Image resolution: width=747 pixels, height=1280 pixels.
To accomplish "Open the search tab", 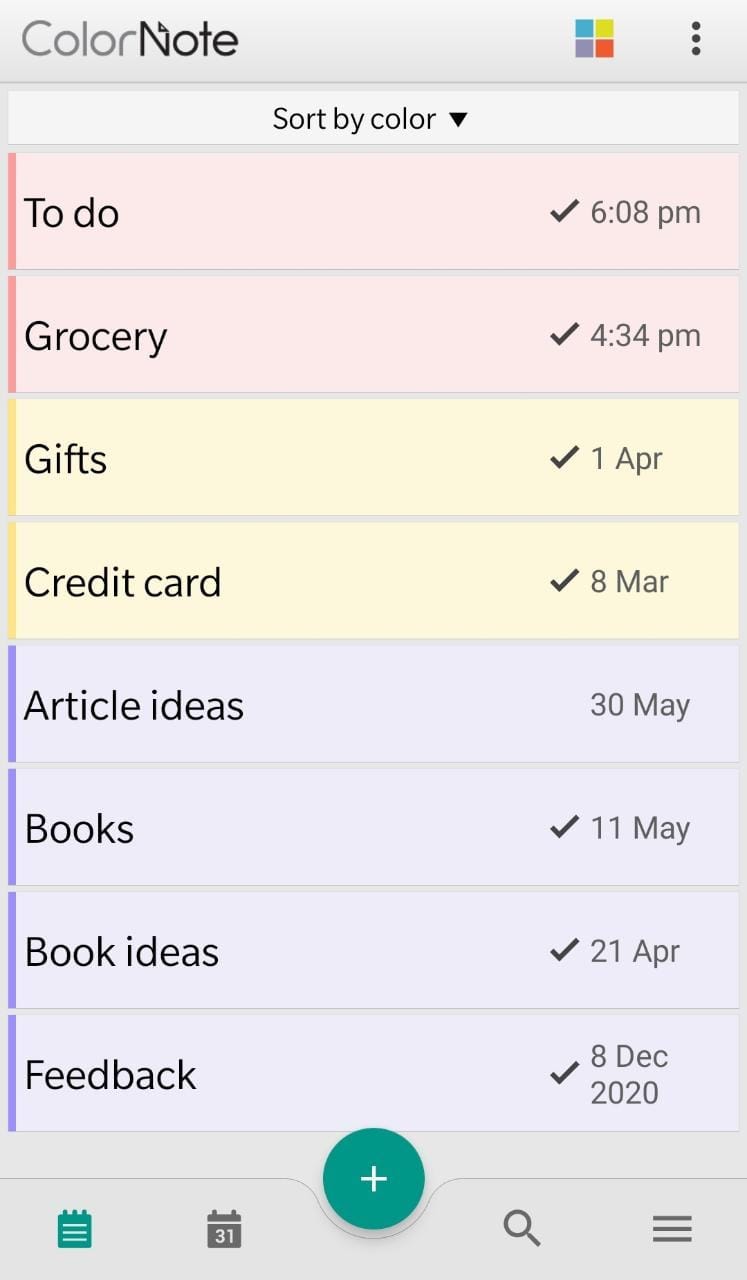I will point(522,1228).
